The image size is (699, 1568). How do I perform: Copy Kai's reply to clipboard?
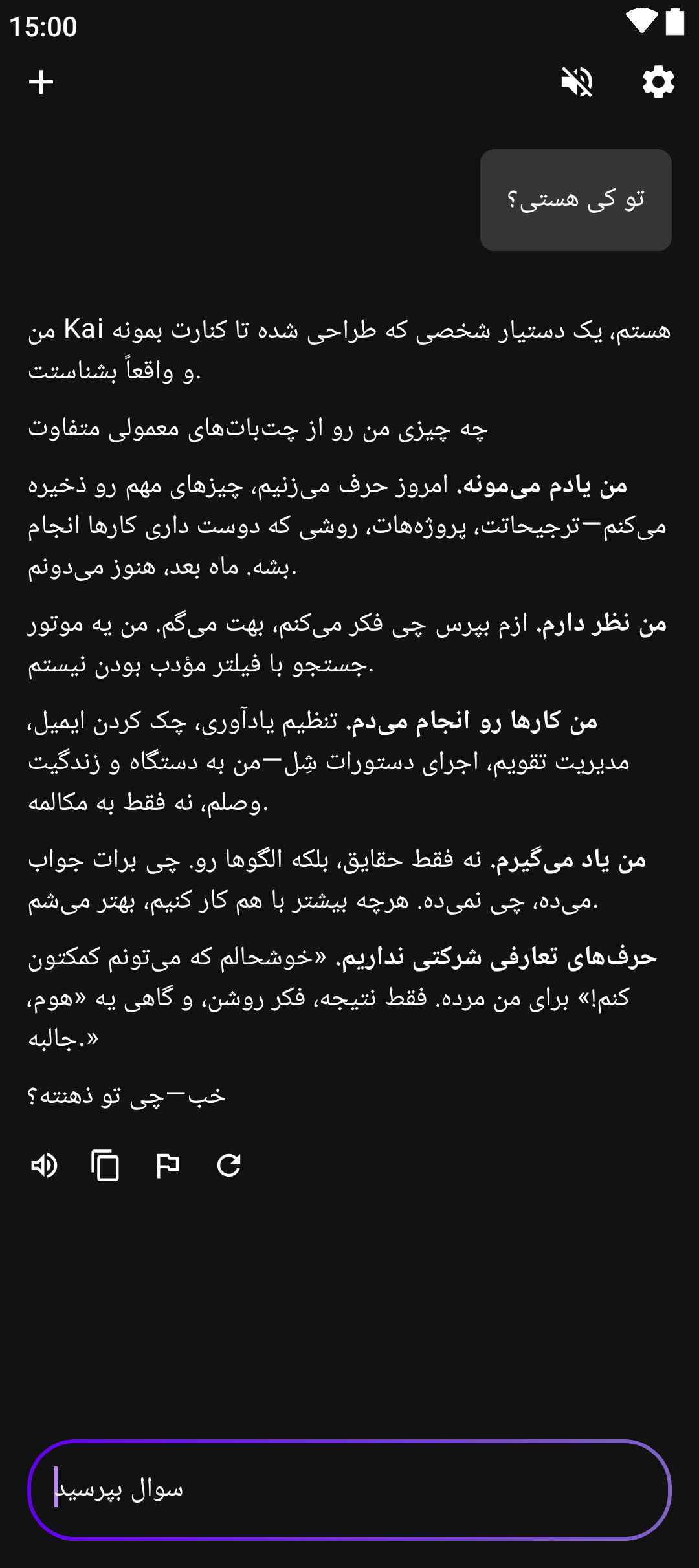click(105, 1166)
